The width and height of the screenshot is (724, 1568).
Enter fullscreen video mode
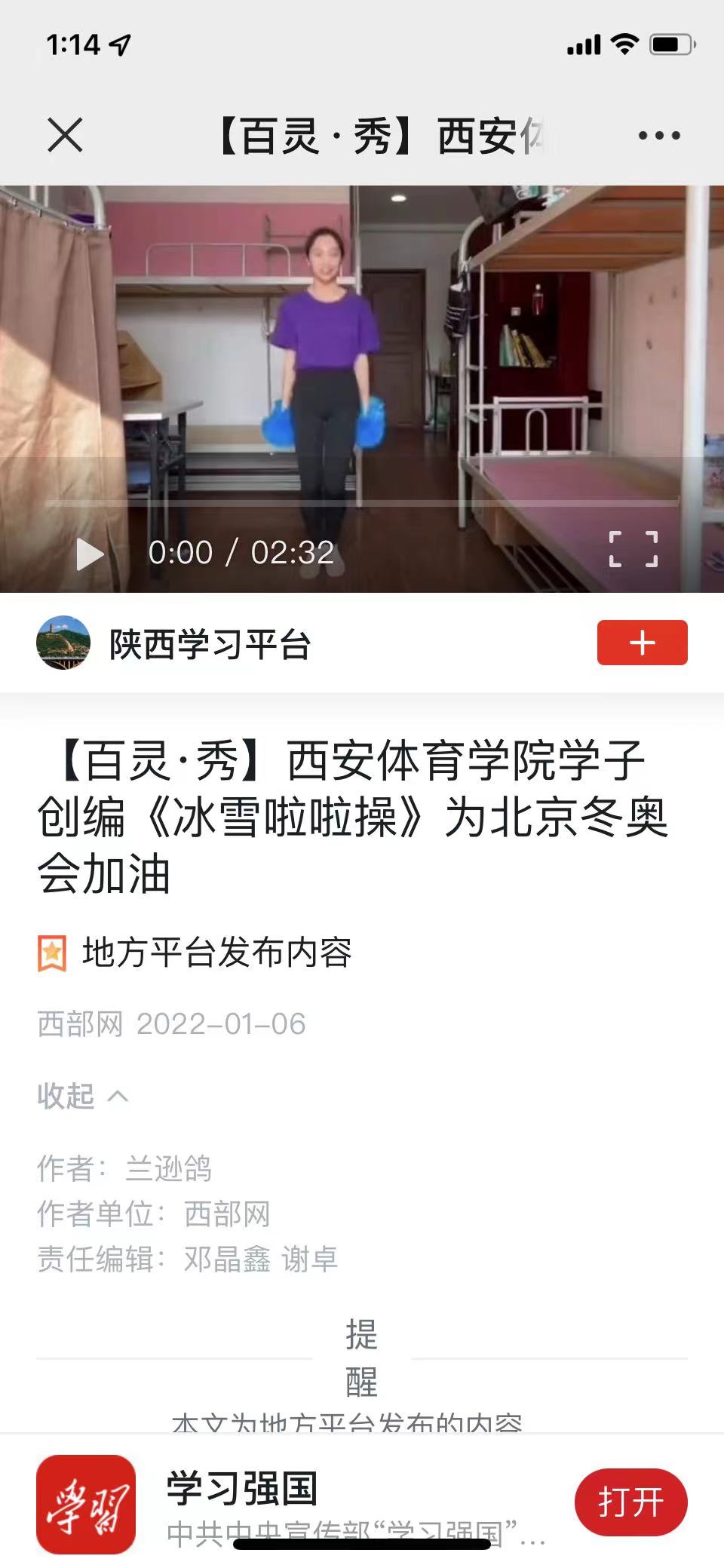pyautogui.click(x=633, y=549)
